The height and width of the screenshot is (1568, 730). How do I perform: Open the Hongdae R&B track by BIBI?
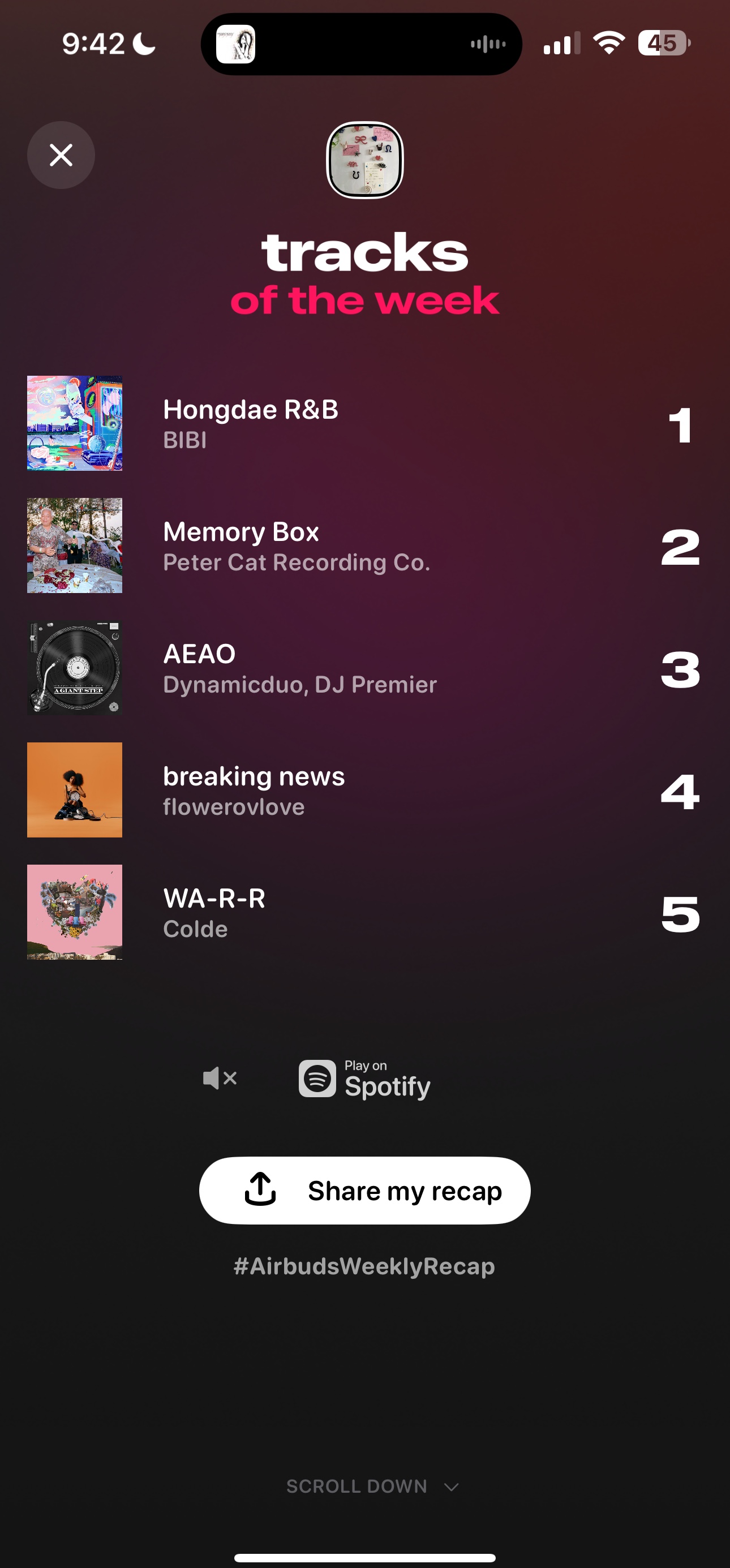pyautogui.click(x=364, y=423)
